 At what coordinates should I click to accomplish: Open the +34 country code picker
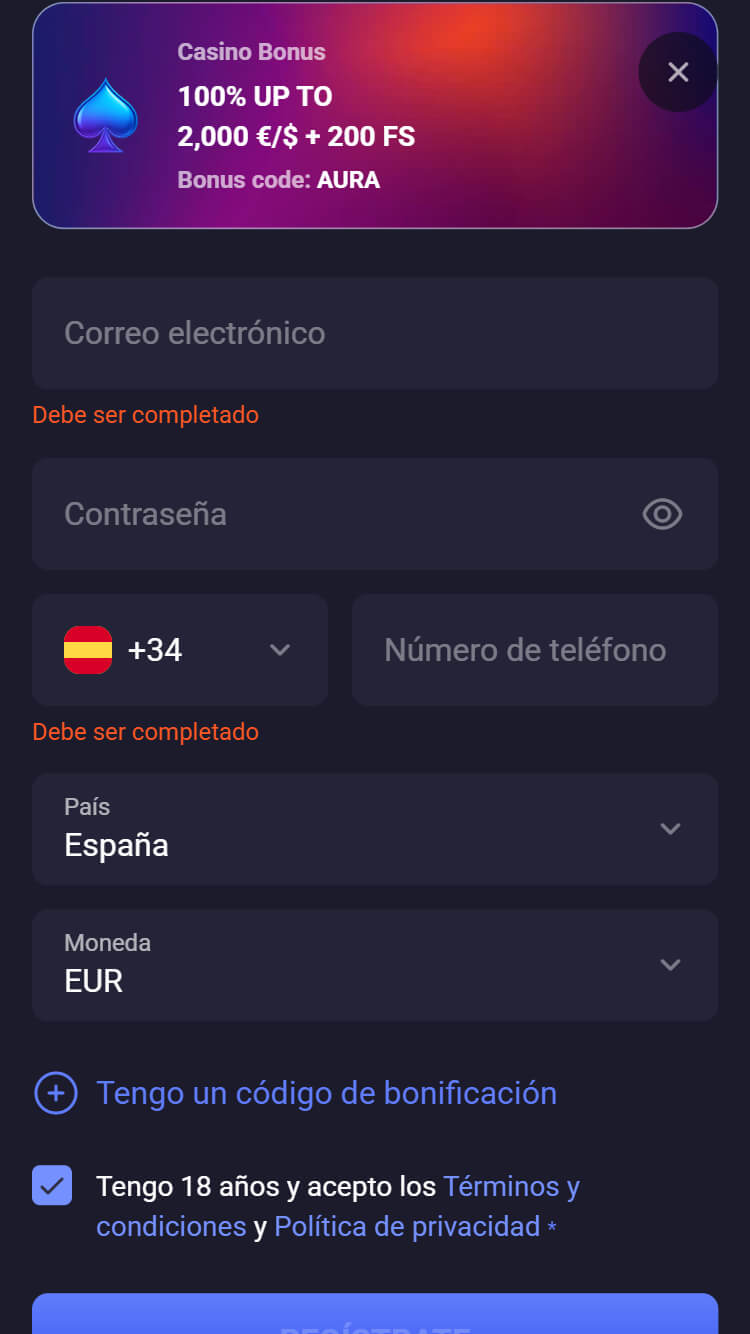tap(180, 650)
